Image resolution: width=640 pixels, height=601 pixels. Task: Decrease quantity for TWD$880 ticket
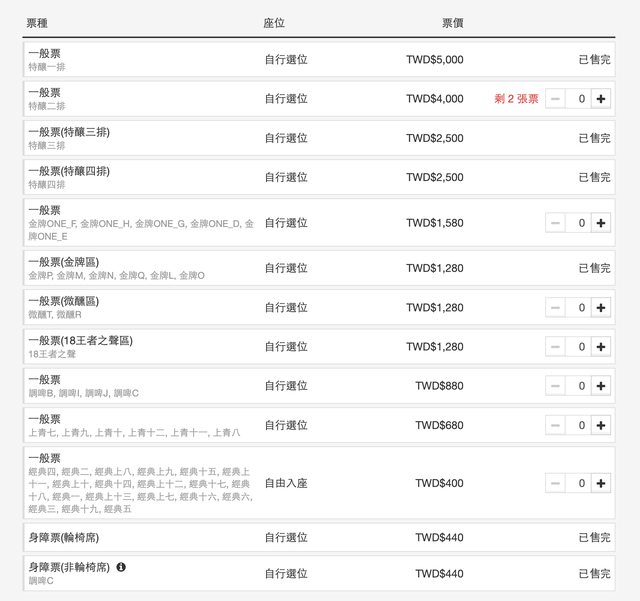[556, 386]
